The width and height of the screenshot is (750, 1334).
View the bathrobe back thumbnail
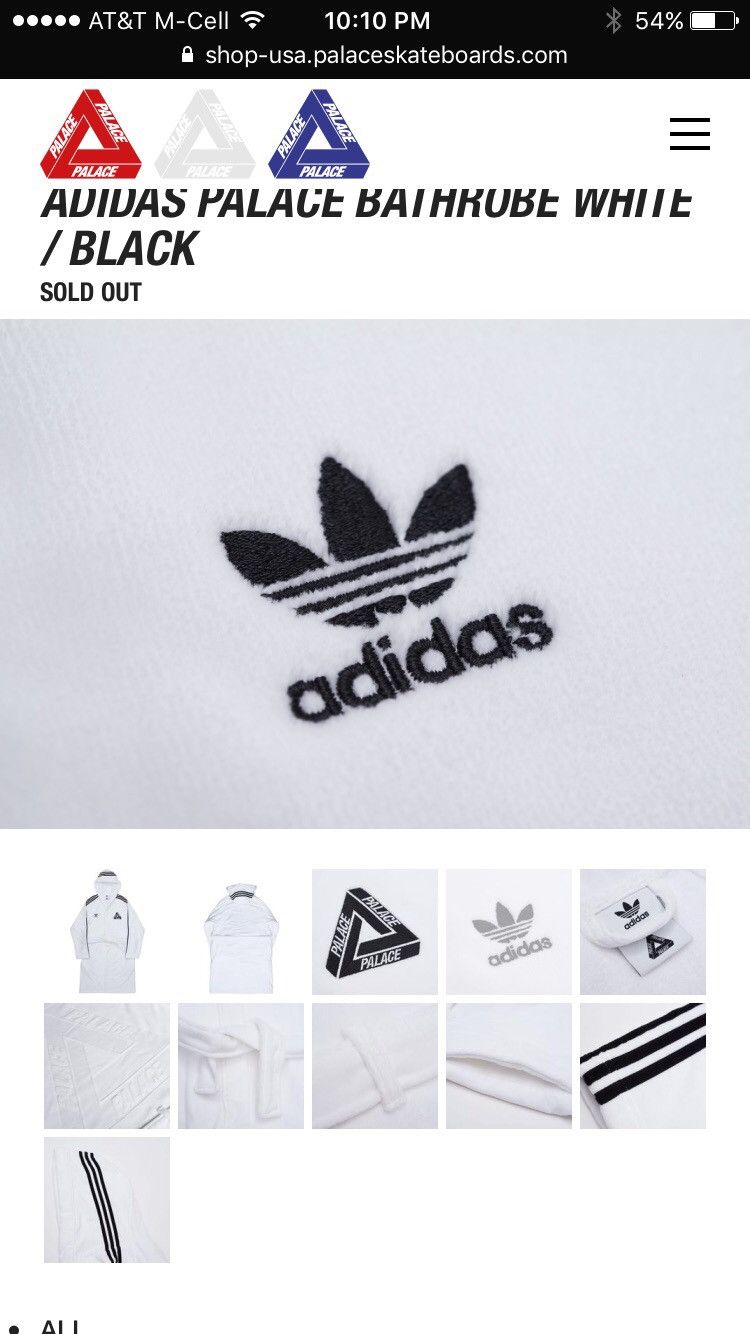(x=241, y=932)
